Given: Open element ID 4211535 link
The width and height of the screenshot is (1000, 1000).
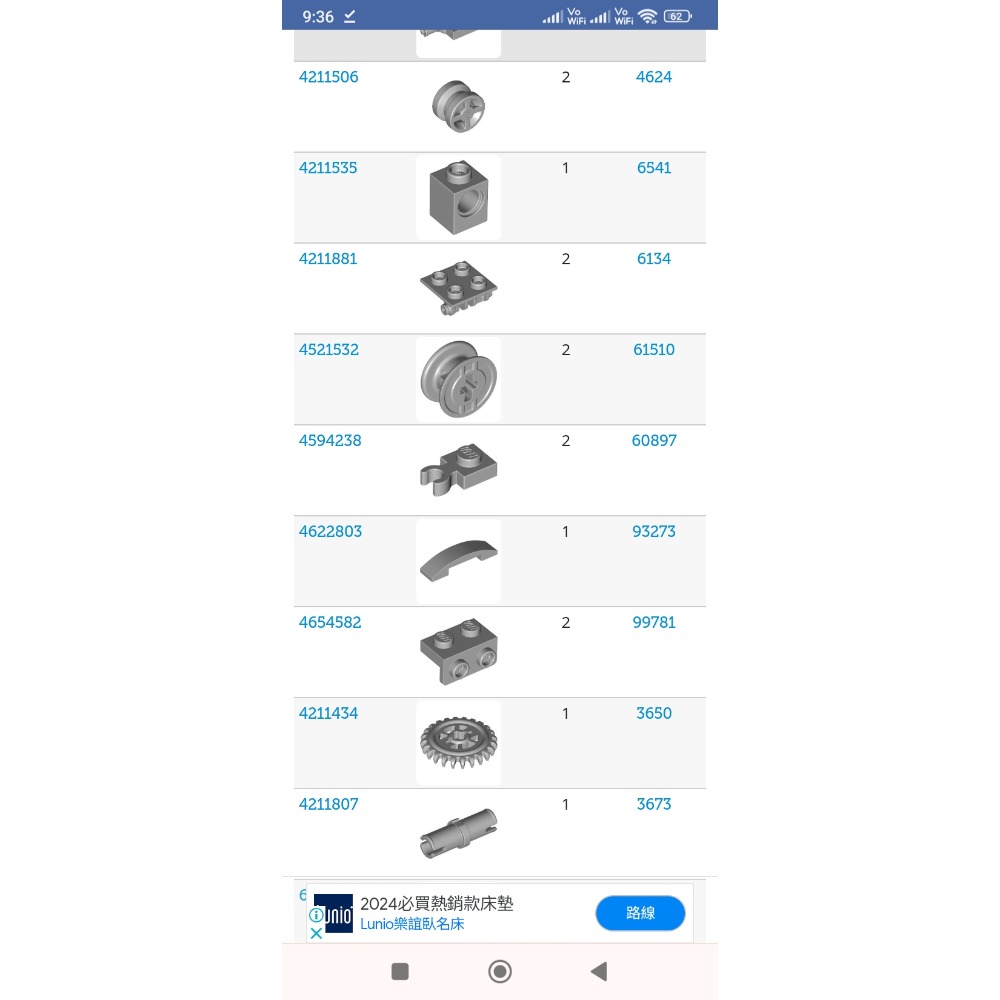Looking at the screenshot, I should click(328, 168).
